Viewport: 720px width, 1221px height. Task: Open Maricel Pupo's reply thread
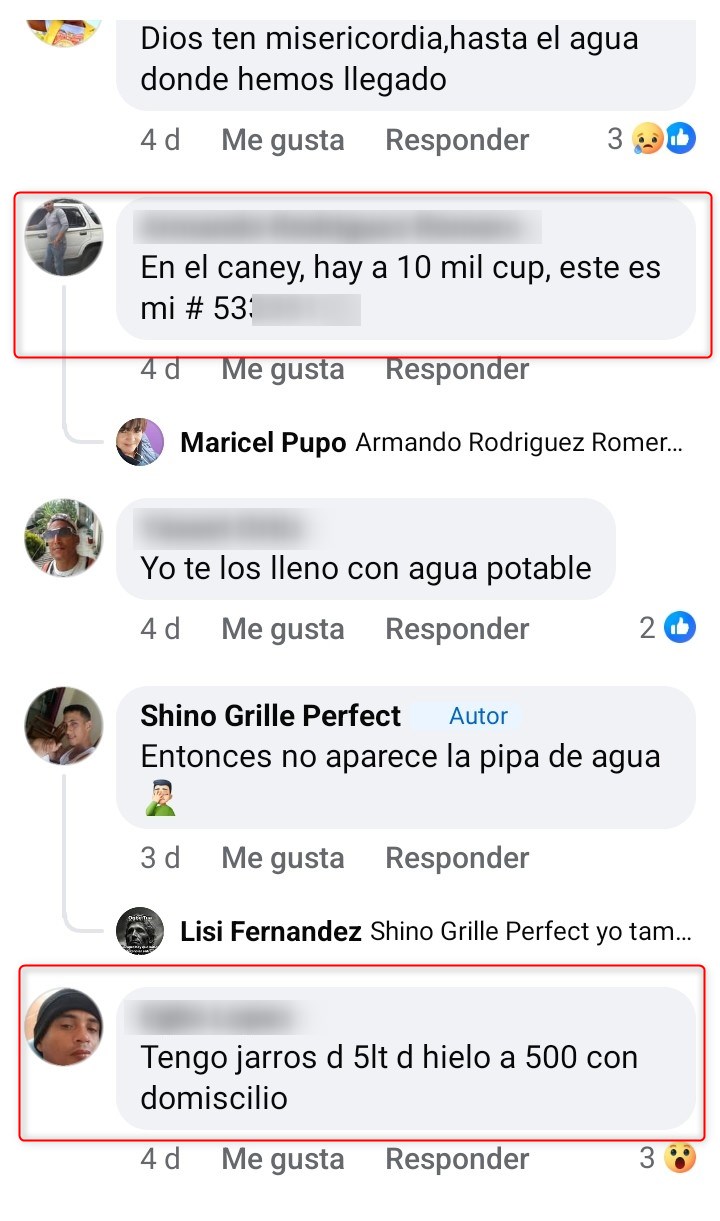[x=400, y=443]
